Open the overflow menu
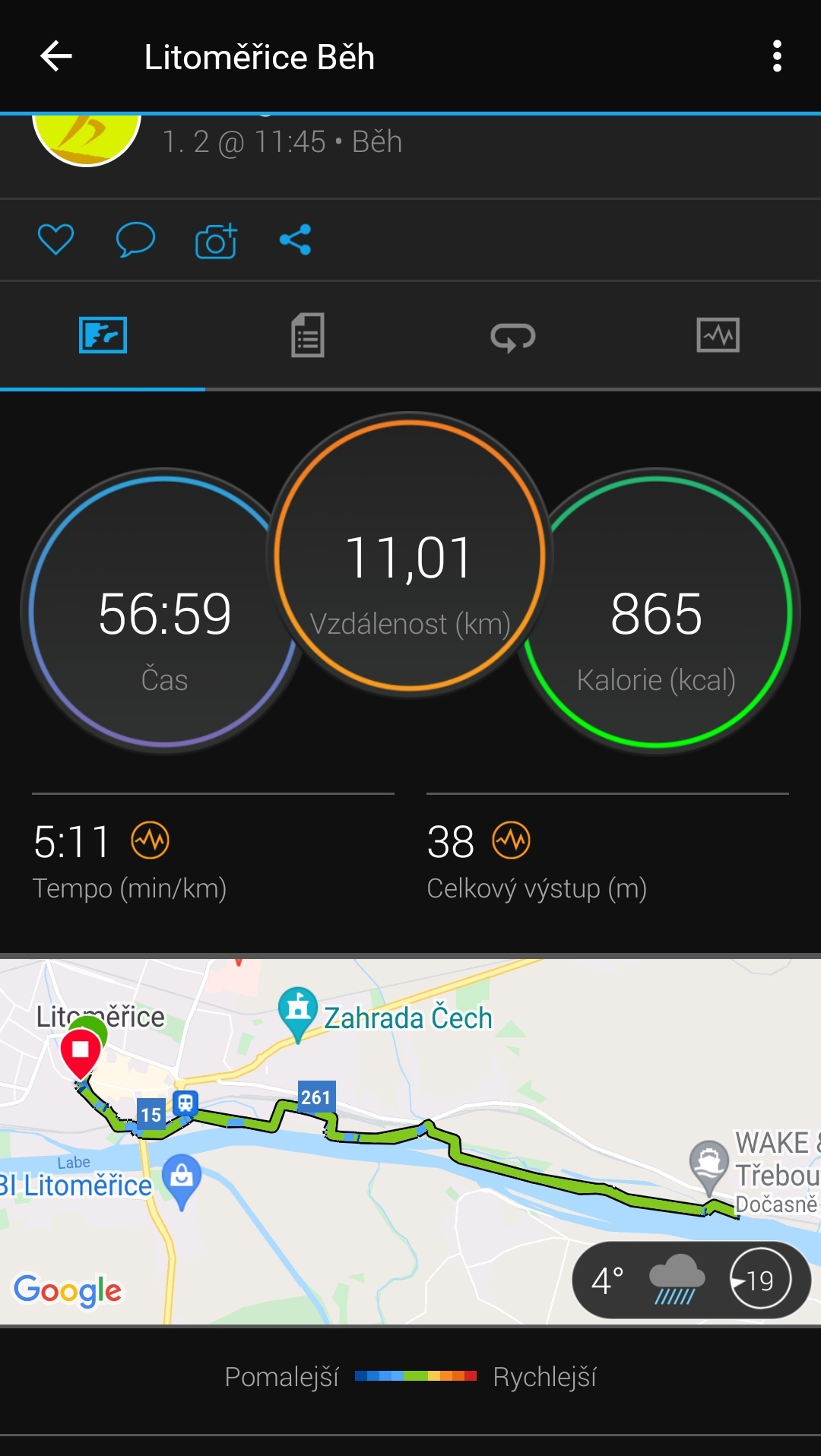Image resolution: width=821 pixels, height=1456 pixels. (x=776, y=56)
